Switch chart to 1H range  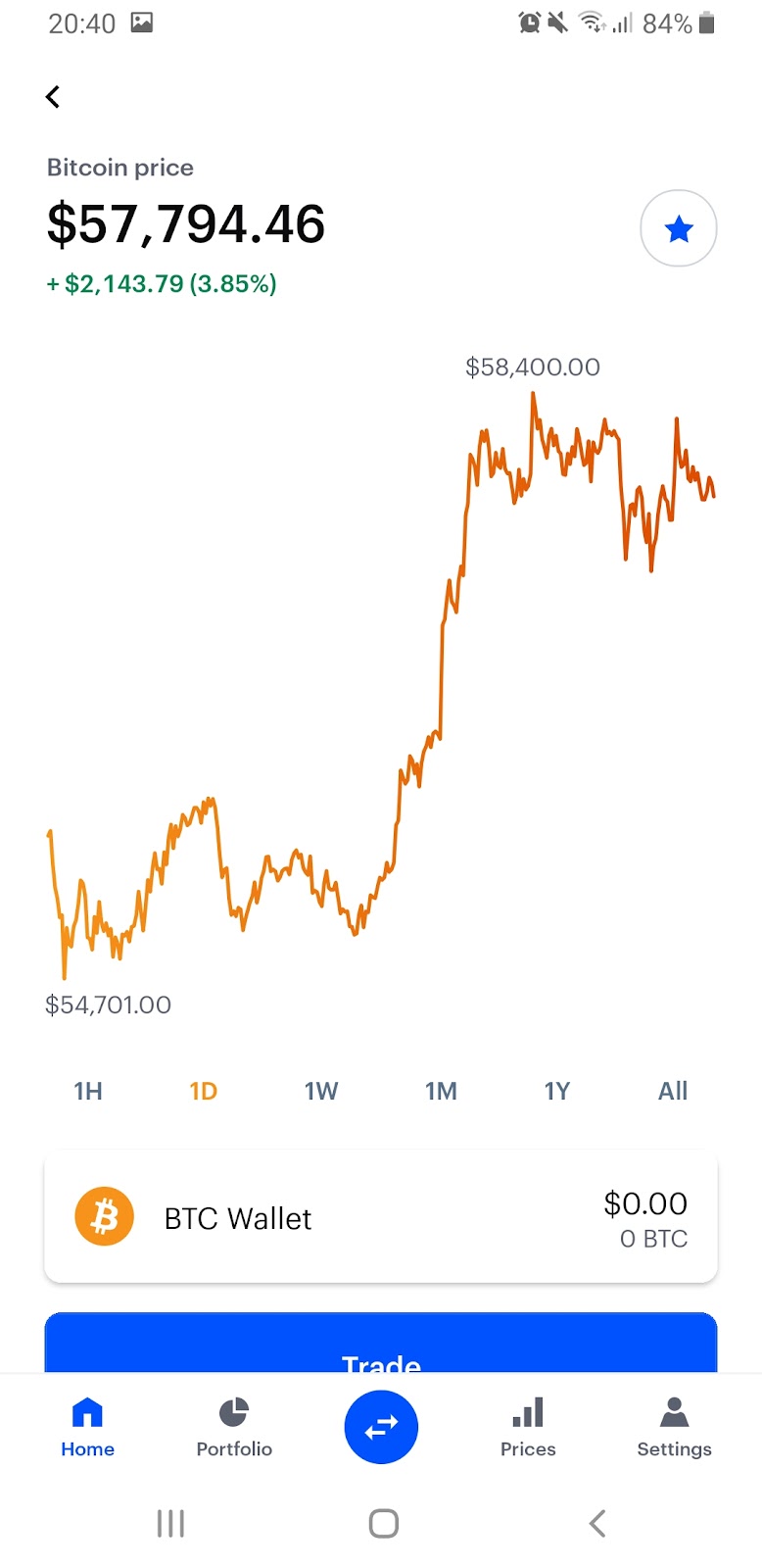(x=88, y=1091)
